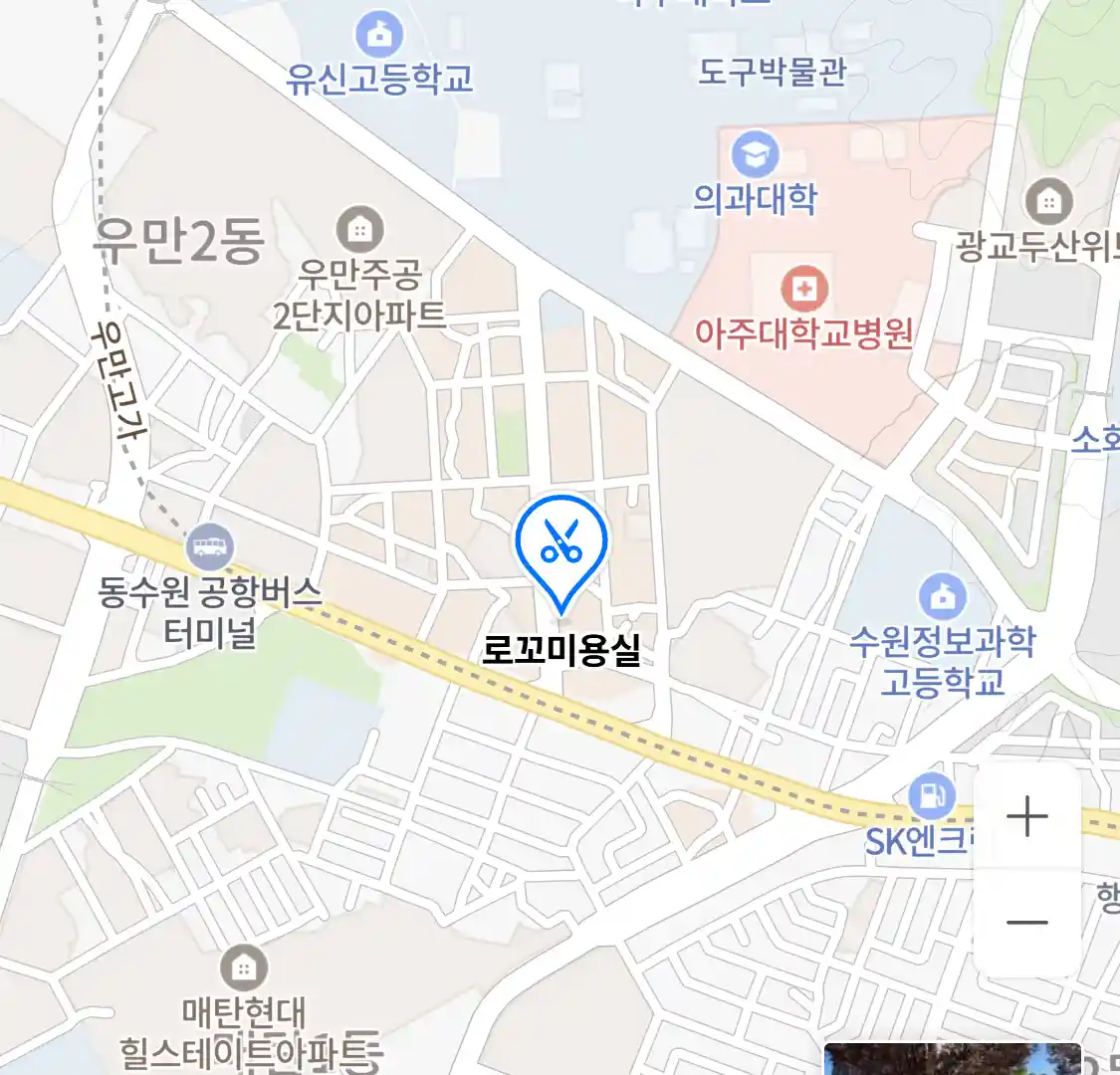1120x1075 pixels.
Task: Open the 아주대학교병원 hospital marker
Action: (803, 290)
